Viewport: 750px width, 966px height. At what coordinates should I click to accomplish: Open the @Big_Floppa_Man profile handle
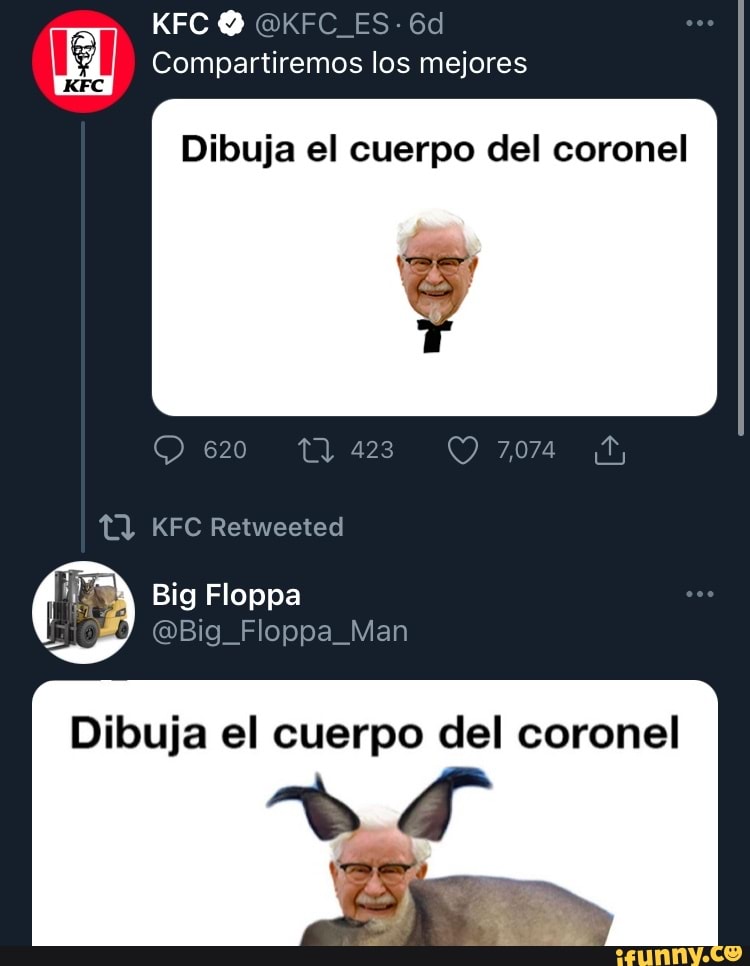click(280, 631)
